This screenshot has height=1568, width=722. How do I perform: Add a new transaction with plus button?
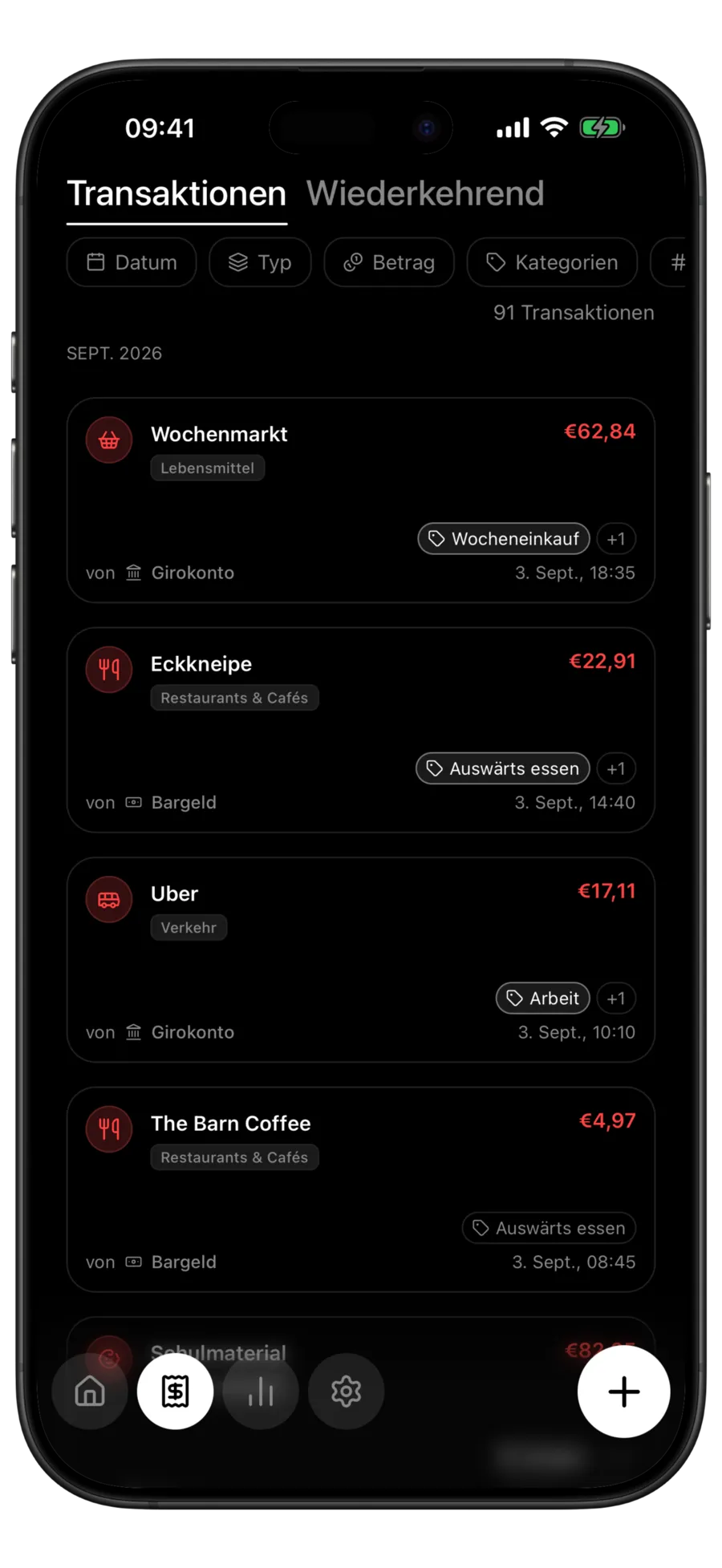pyautogui.click(x=623, y=1392)
